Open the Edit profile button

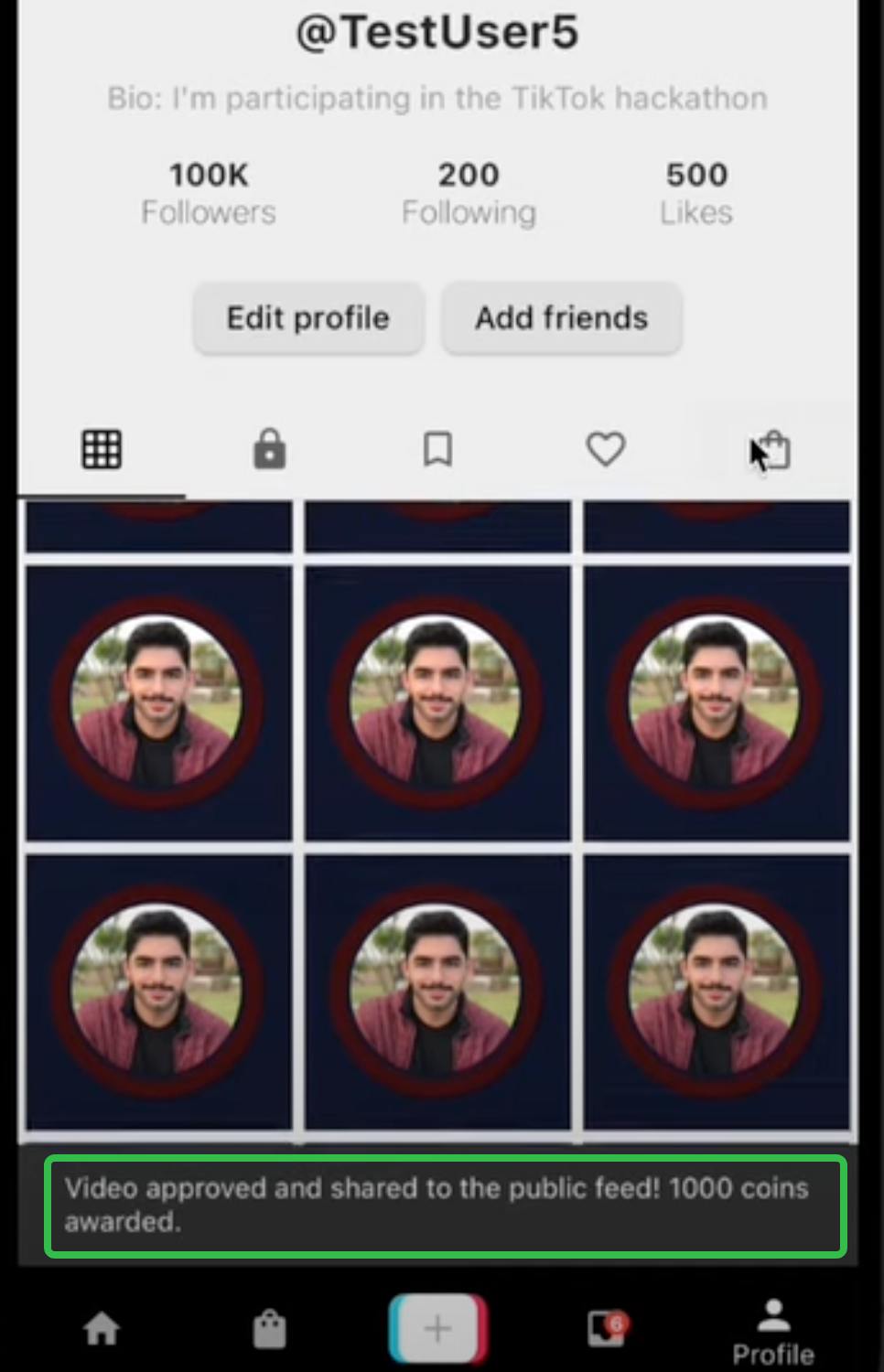click(x=307, y=318)
